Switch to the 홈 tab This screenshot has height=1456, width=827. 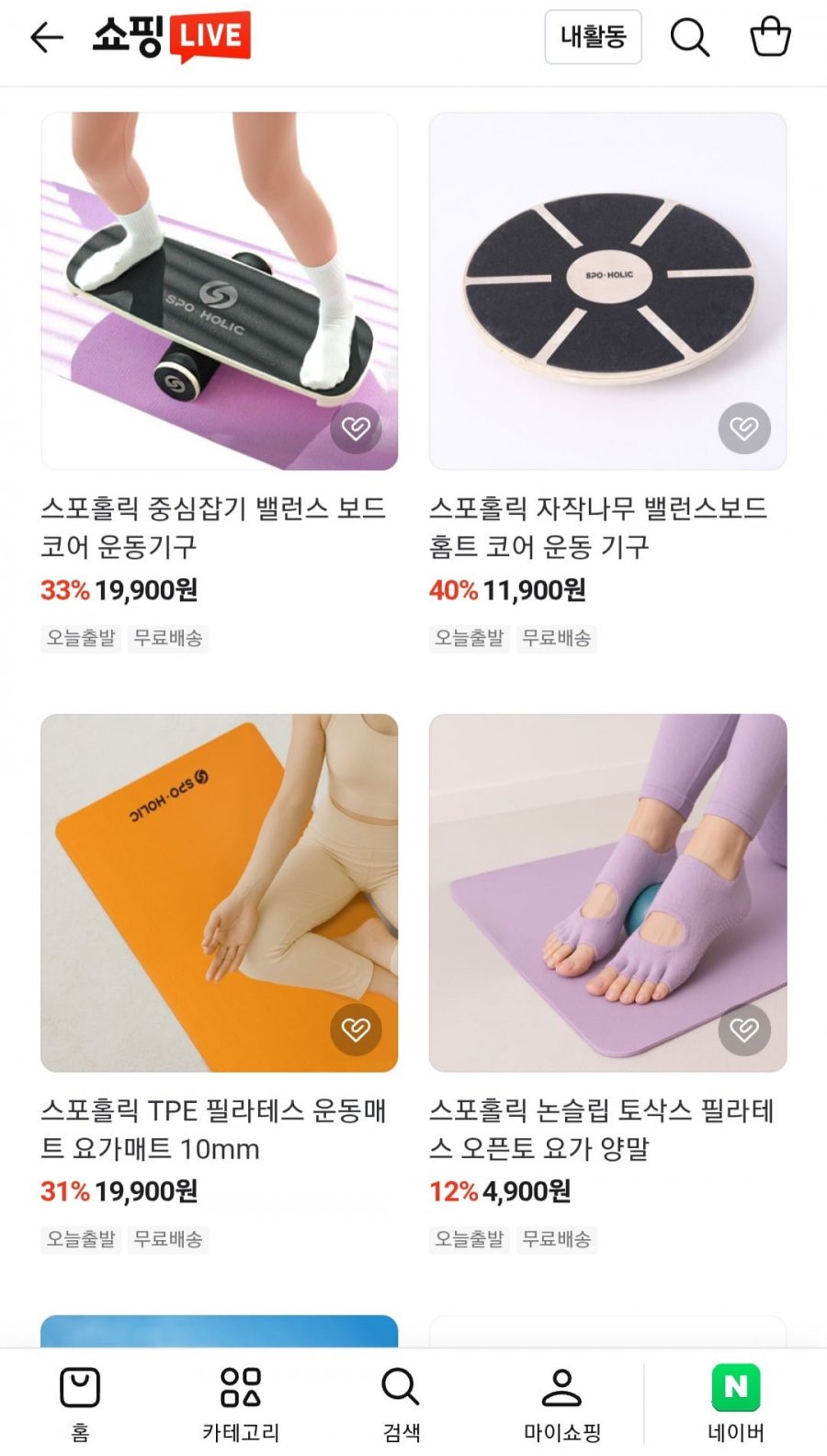tap(80, 1403)
